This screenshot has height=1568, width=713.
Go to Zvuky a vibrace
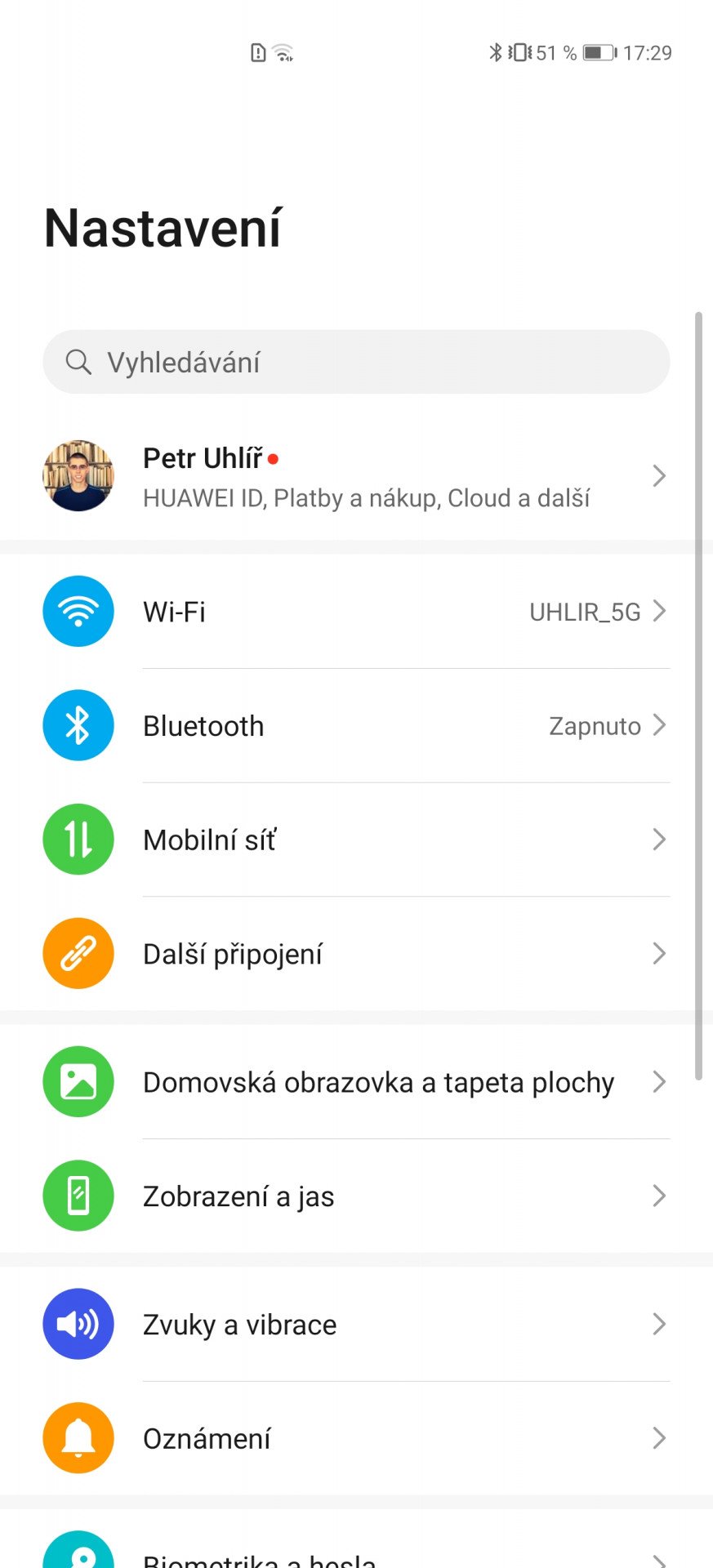pos(356,1325)
